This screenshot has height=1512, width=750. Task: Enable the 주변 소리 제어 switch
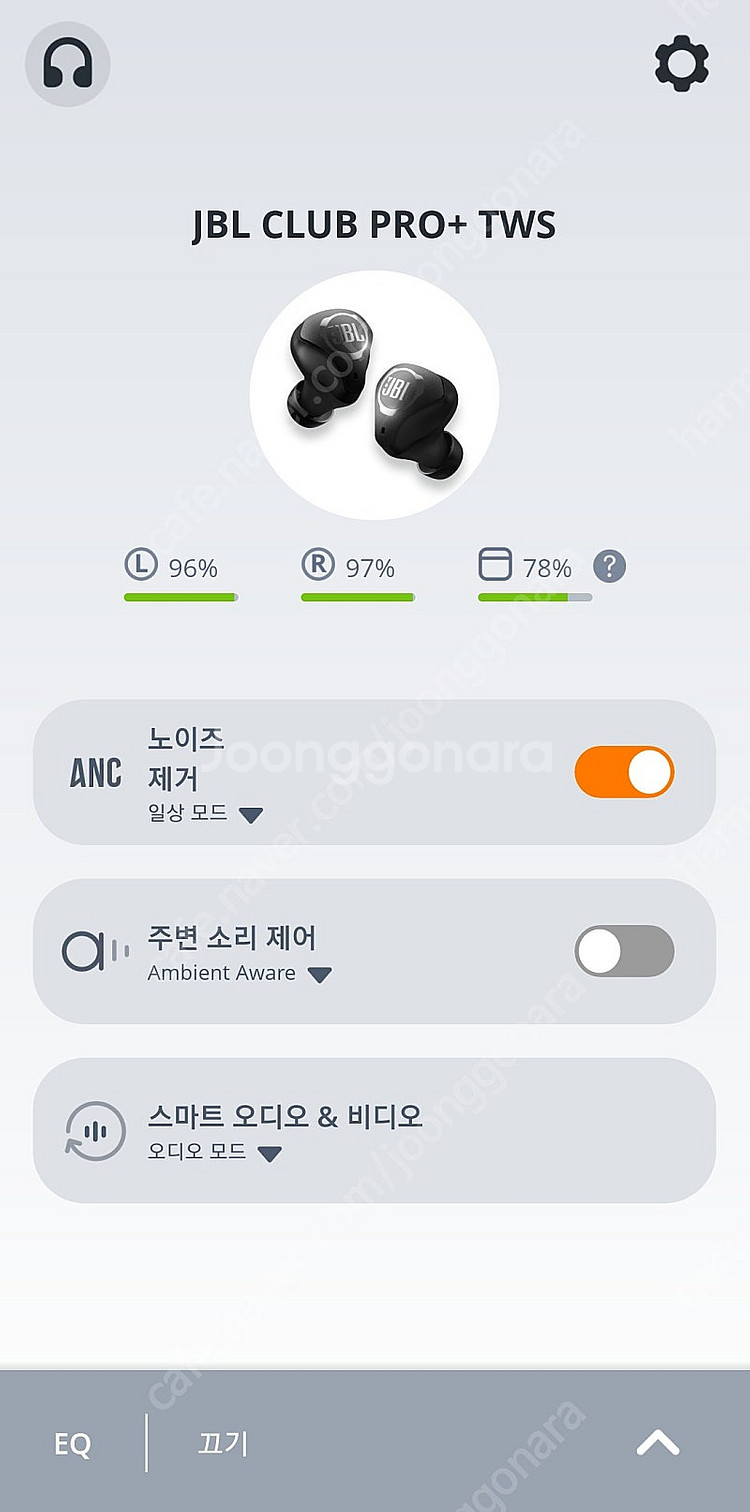624,951
